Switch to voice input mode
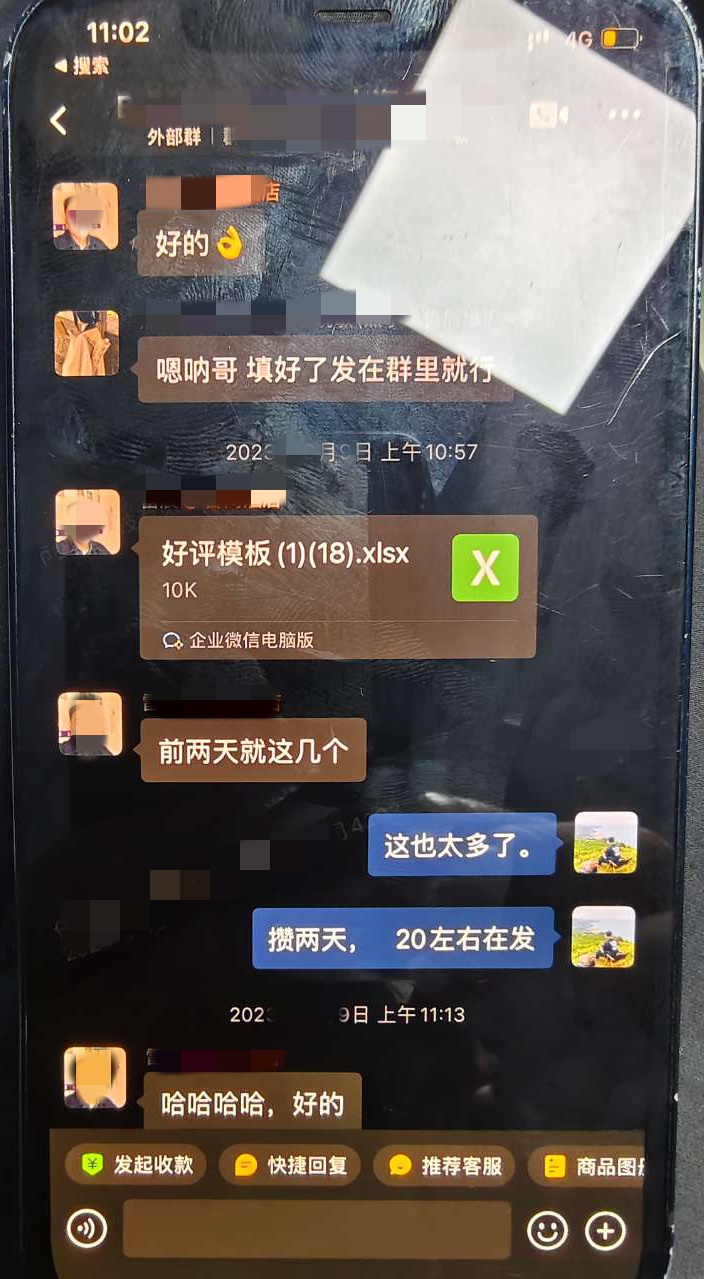This screenshot has width=704, height=1279. point(87,1229)
